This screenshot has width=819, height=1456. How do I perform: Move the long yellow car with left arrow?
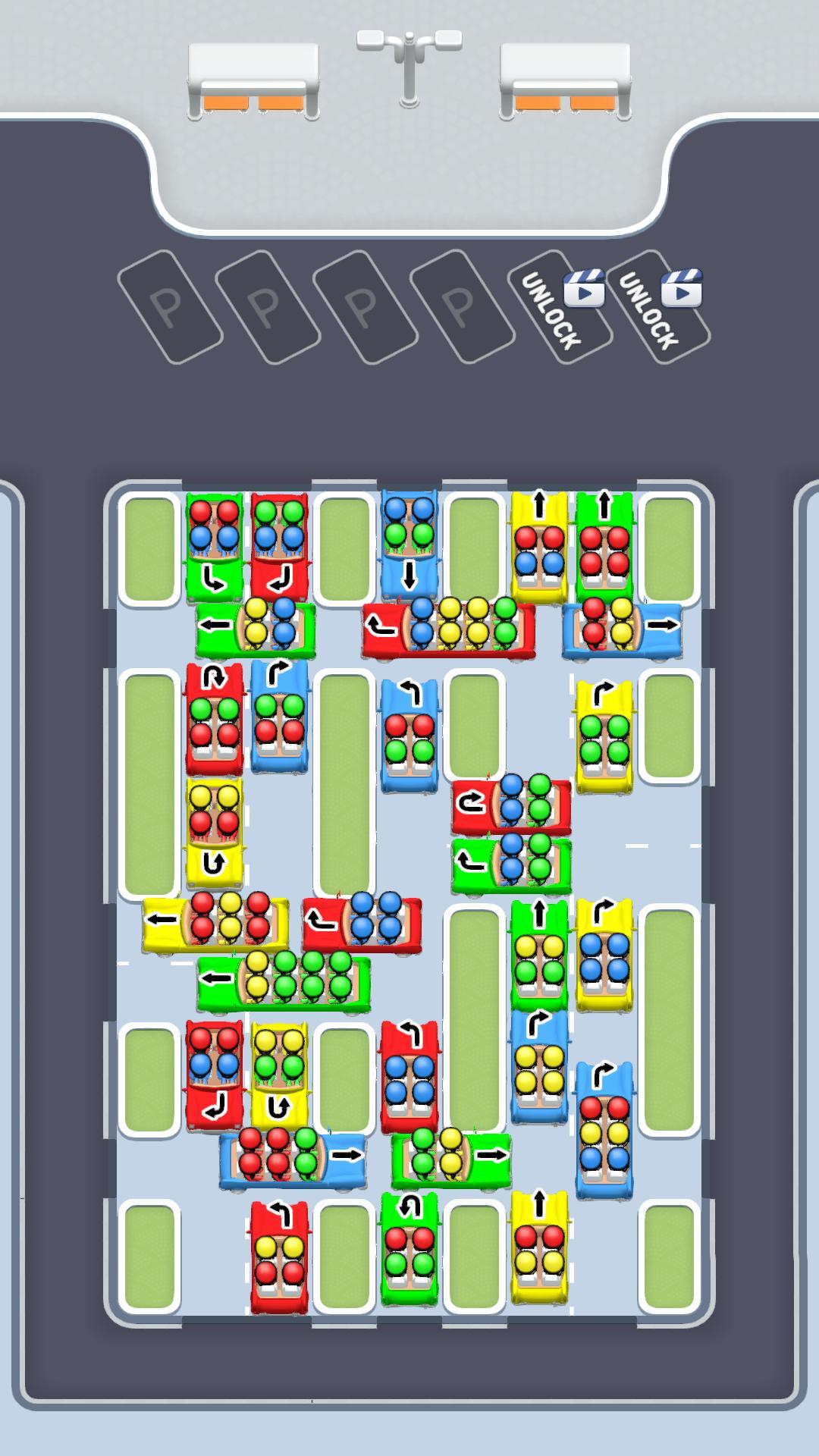(216, 921)
